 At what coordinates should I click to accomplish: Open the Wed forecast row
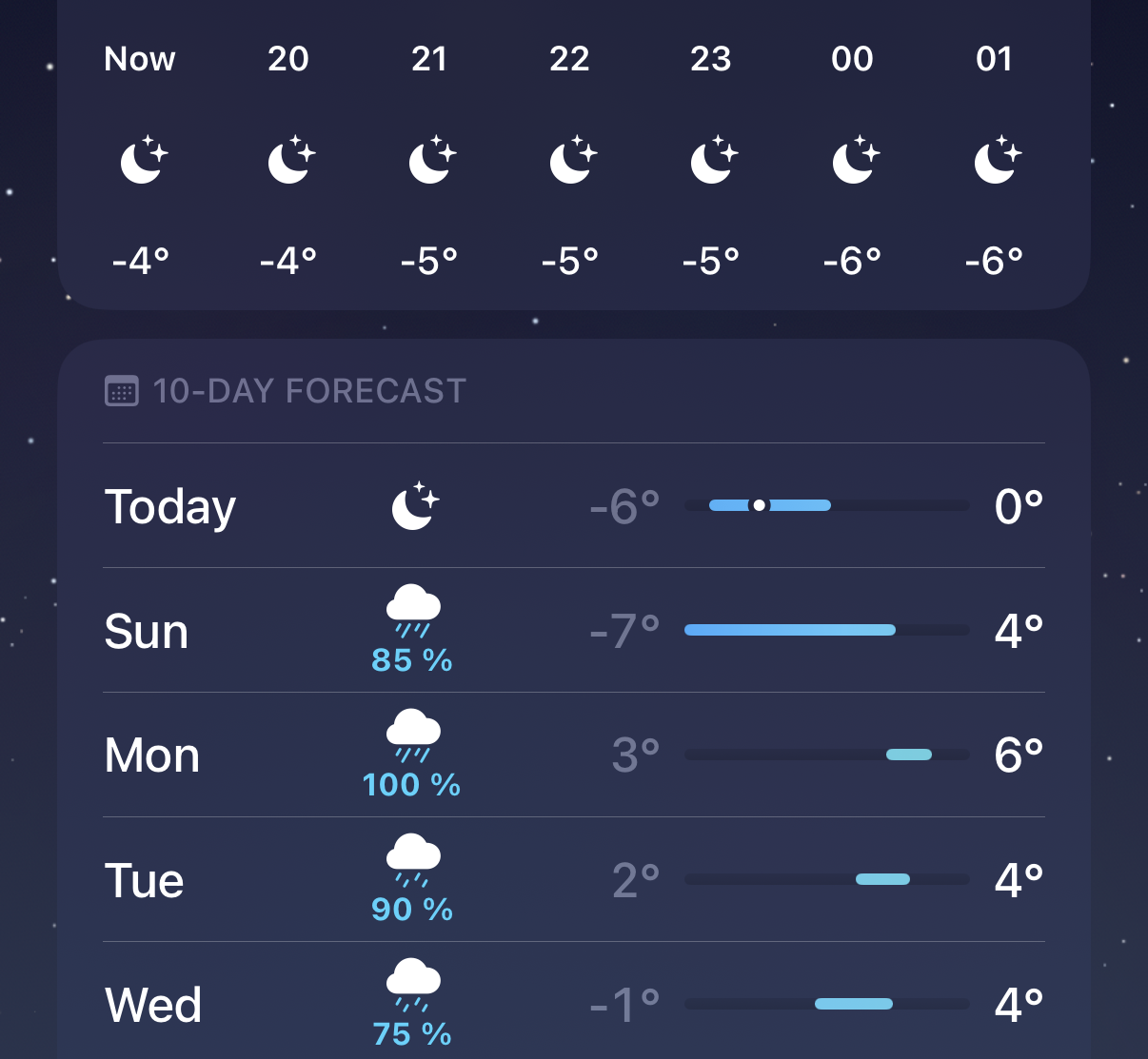click(573, 1005)
